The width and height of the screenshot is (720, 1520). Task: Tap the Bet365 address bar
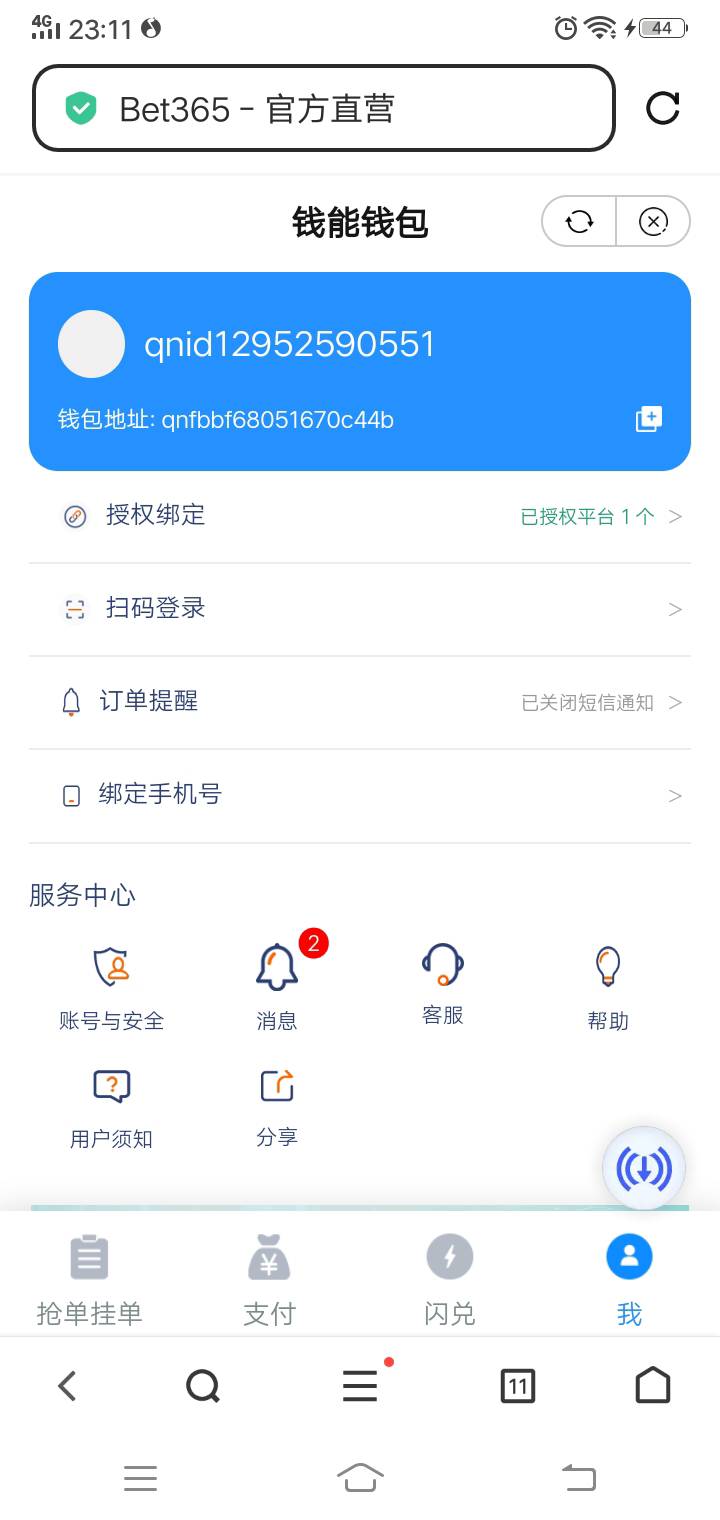[x=324, y=108]
